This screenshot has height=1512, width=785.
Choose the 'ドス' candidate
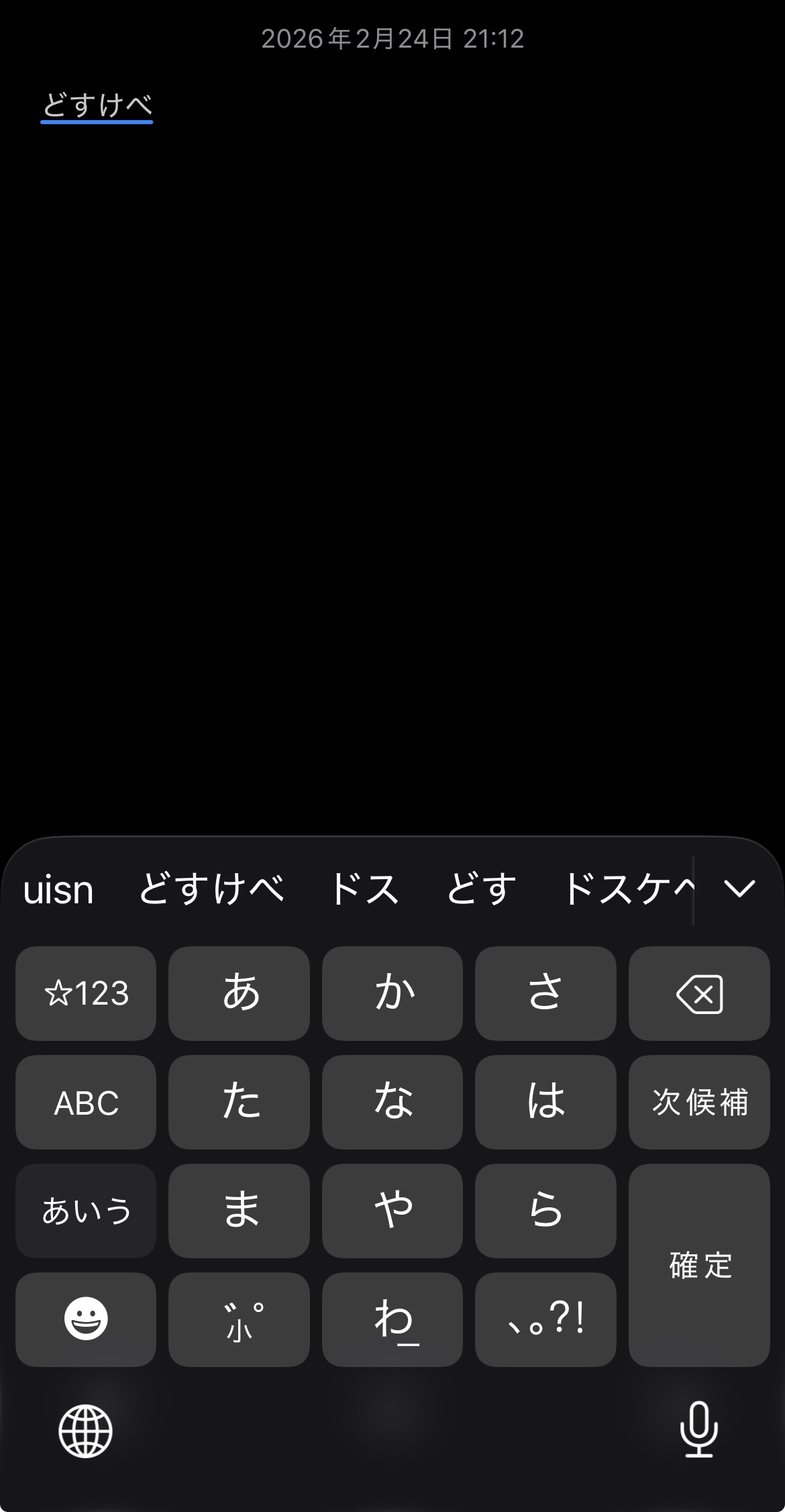click(x=364, y=890)
